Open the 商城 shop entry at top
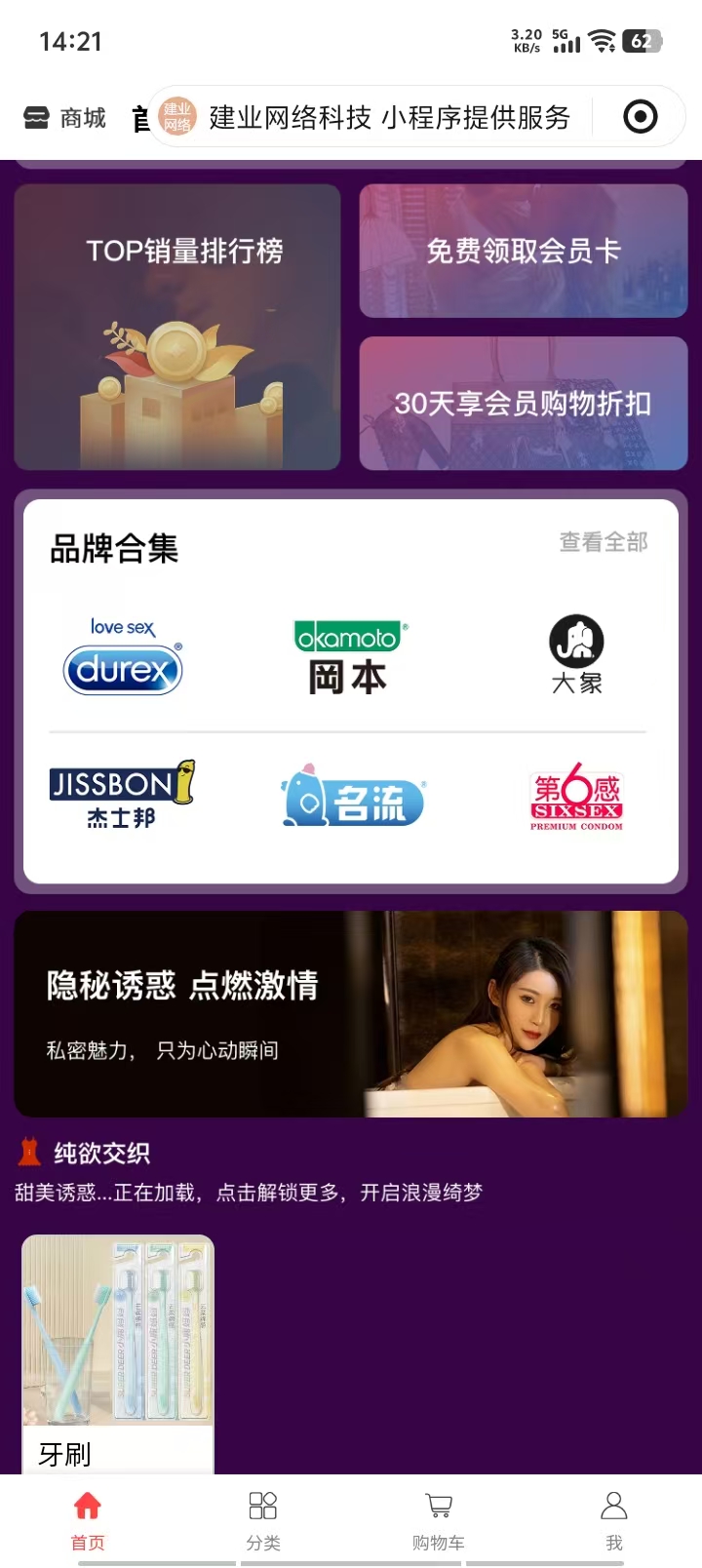Viewport: 702px width, 1568px height. coord(65,118)
